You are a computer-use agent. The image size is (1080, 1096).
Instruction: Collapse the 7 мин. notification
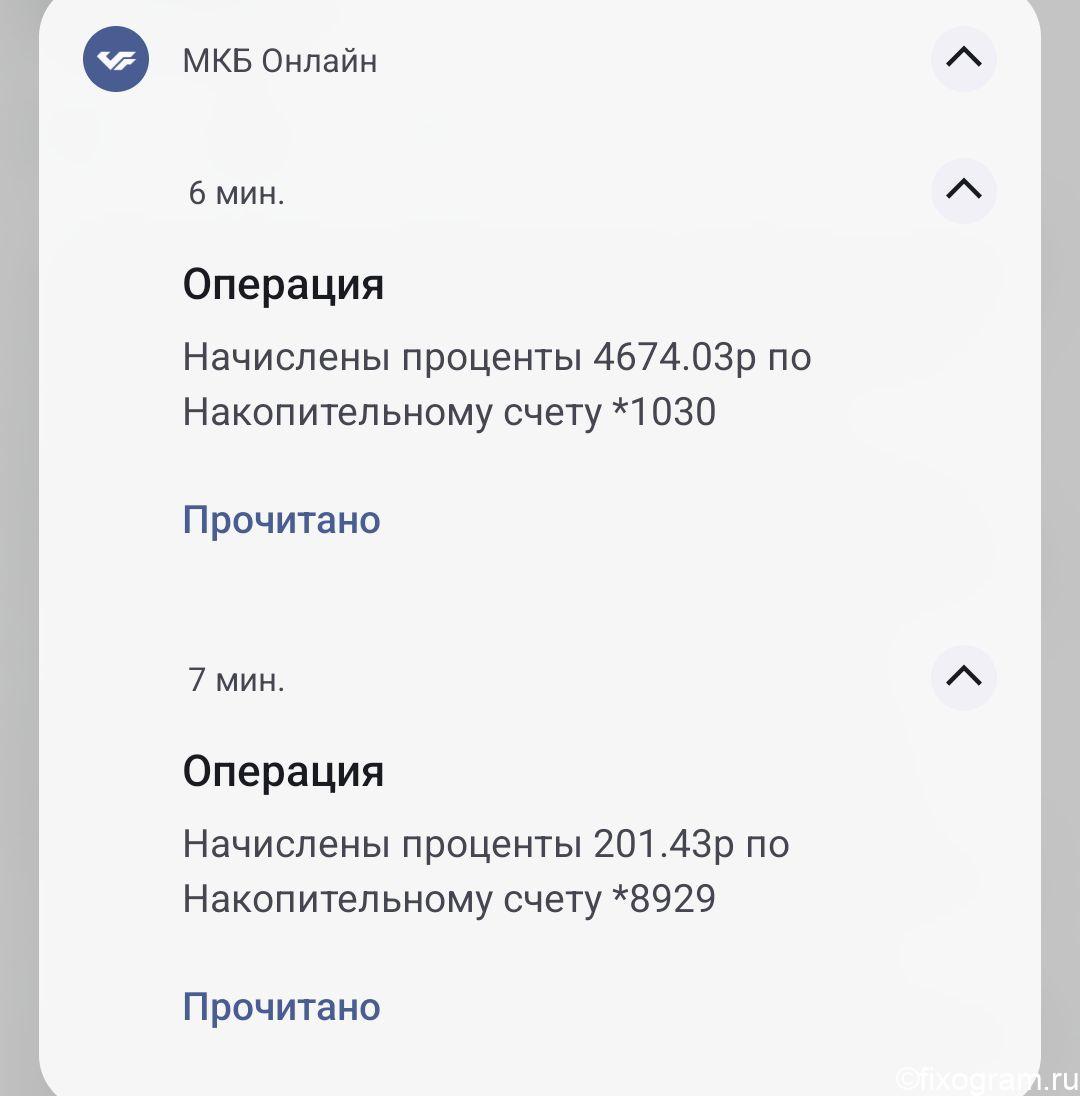(x=963, y=677)
